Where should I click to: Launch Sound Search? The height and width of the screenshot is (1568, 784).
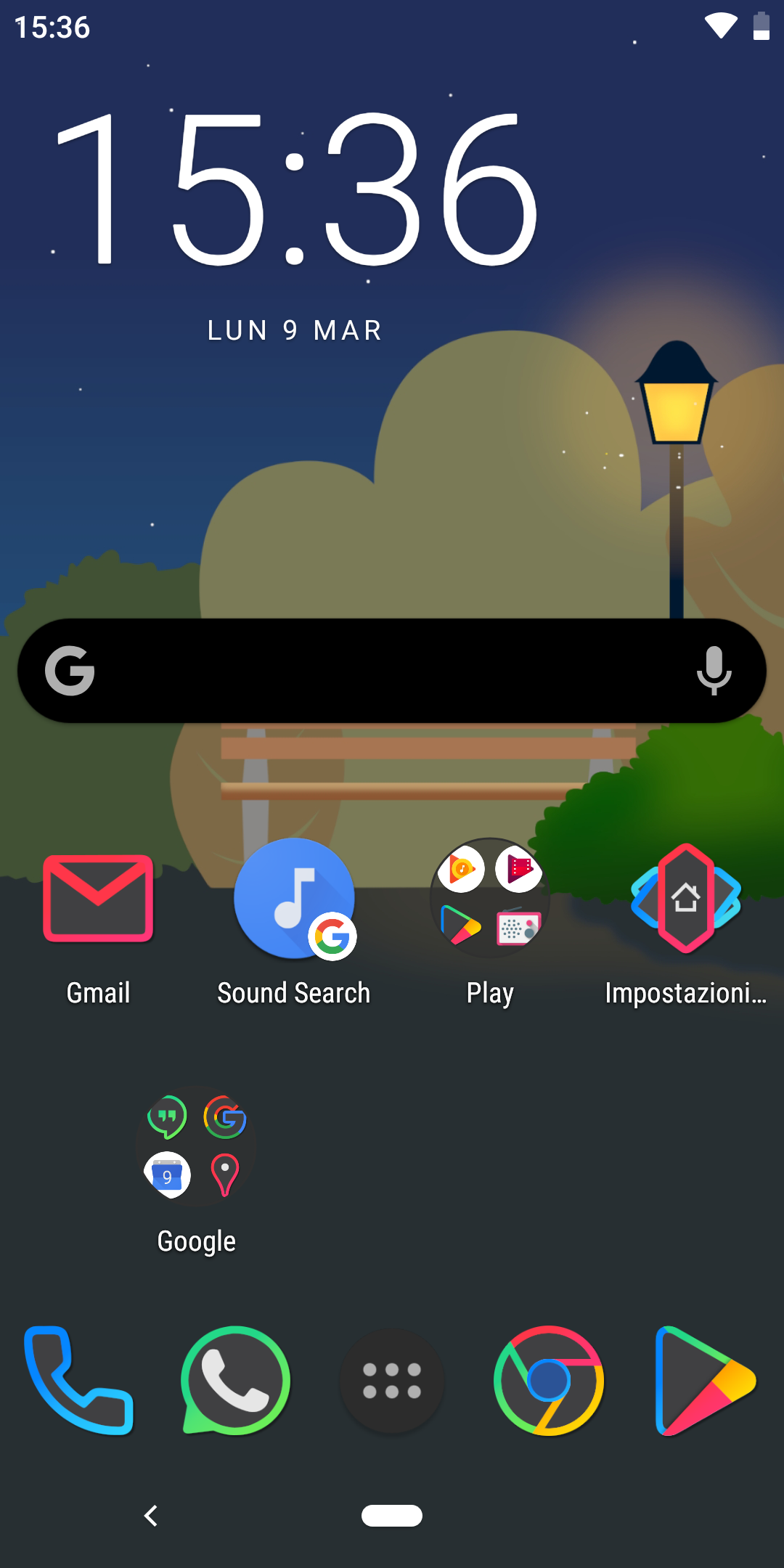294,899
